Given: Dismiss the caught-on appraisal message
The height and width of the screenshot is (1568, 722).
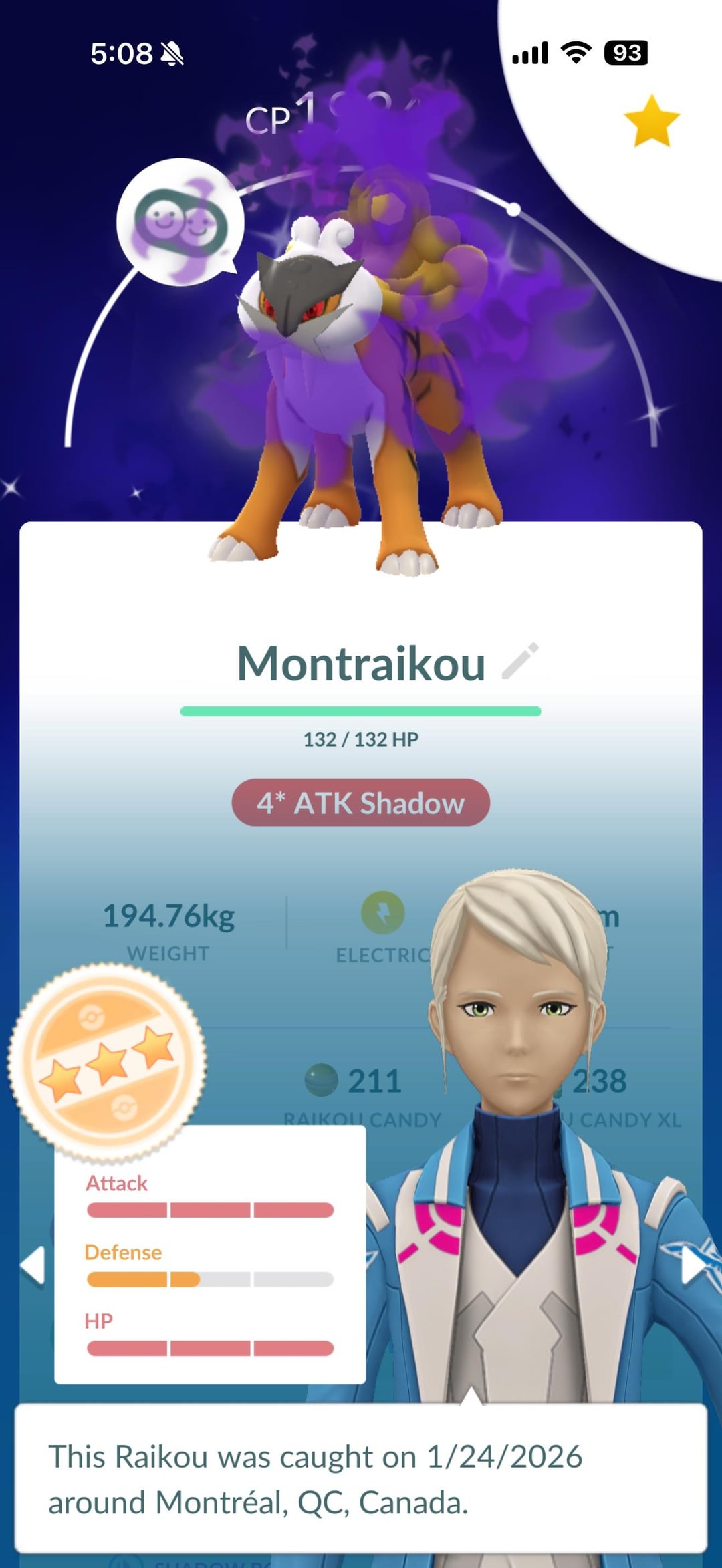Looking at the screenshot, I should 360,1478.
